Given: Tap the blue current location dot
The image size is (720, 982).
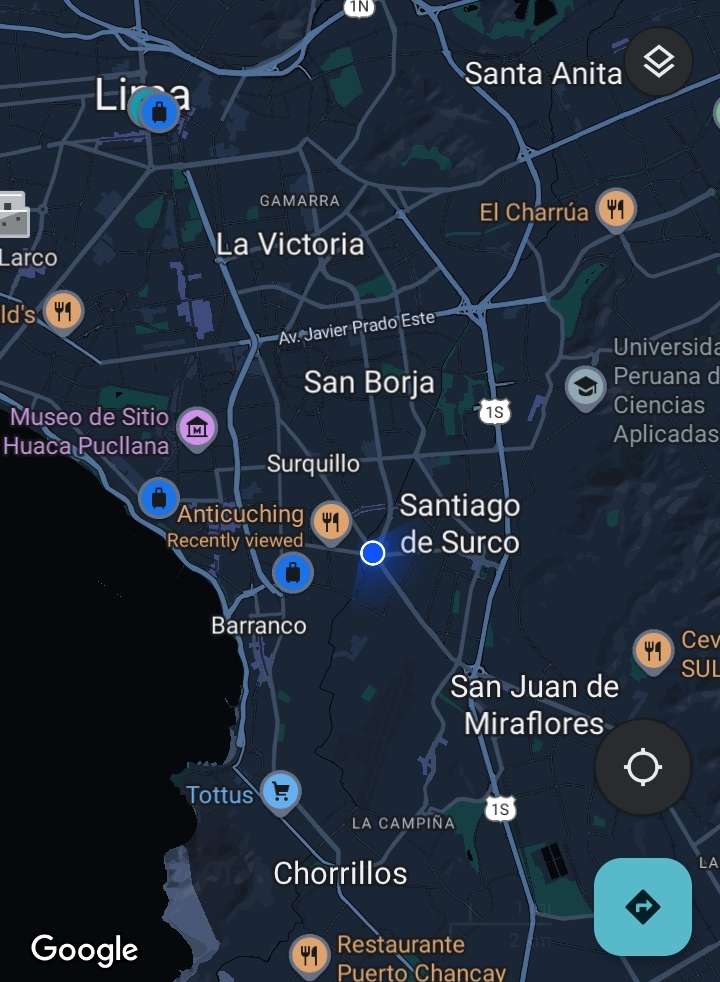Looking at the screenshot, I should [x=373, y=553].
